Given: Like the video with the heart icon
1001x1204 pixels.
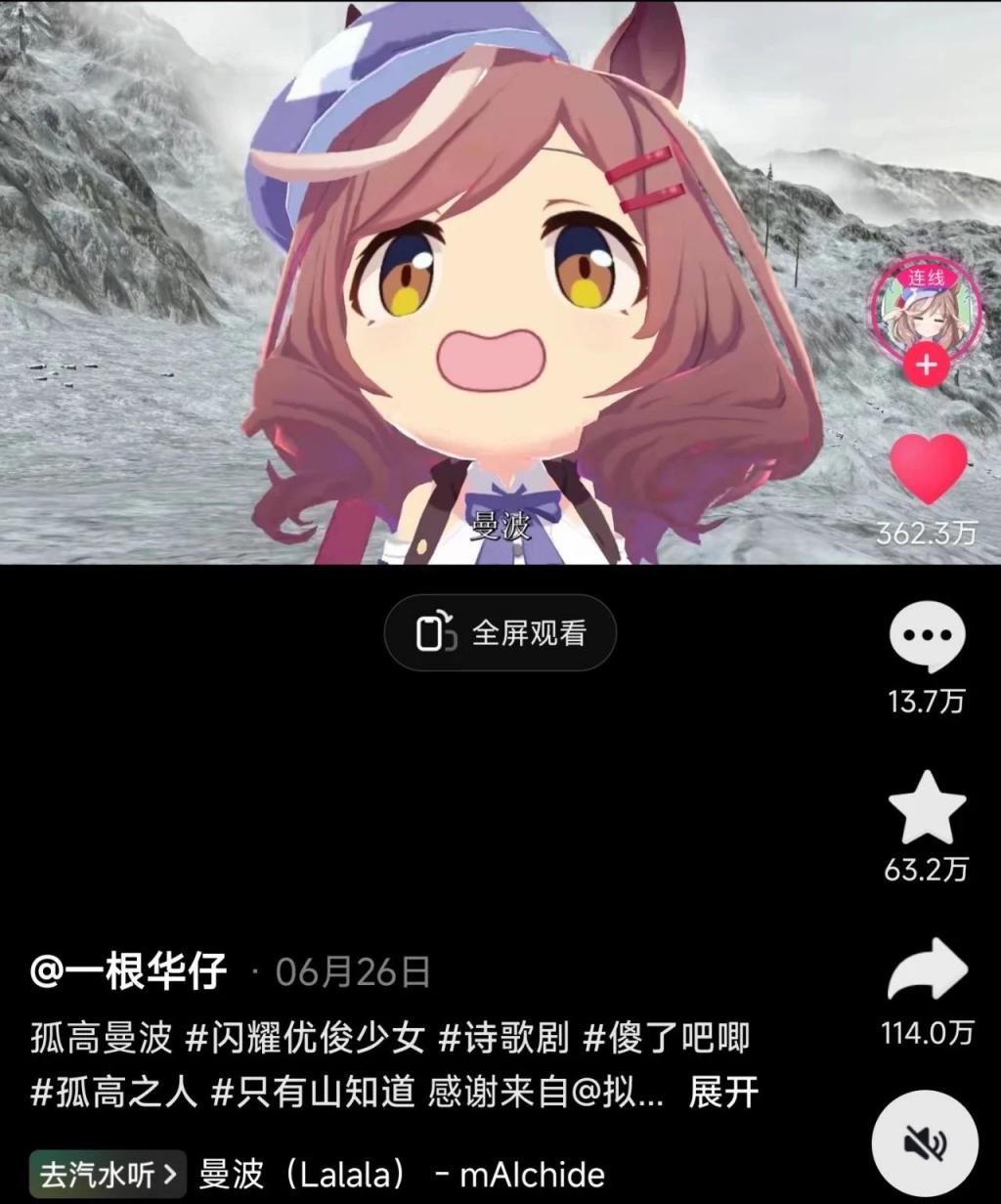Looking at the screenshot, I should 927,470.
